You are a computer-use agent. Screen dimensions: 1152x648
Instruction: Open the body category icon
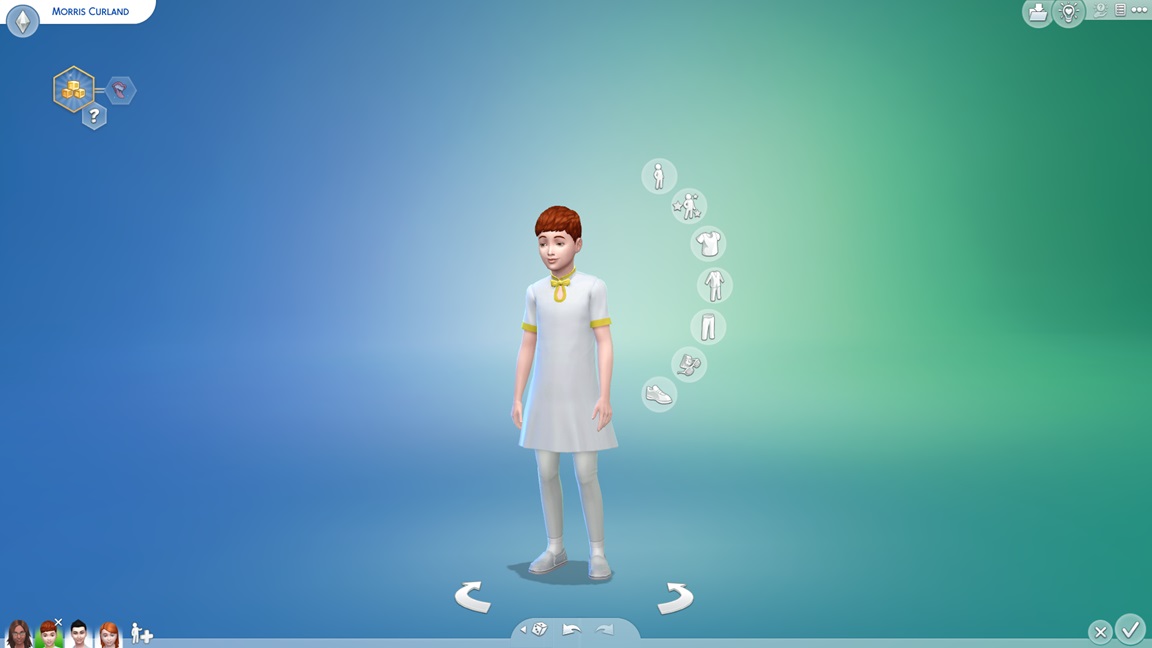click(658, 176)
